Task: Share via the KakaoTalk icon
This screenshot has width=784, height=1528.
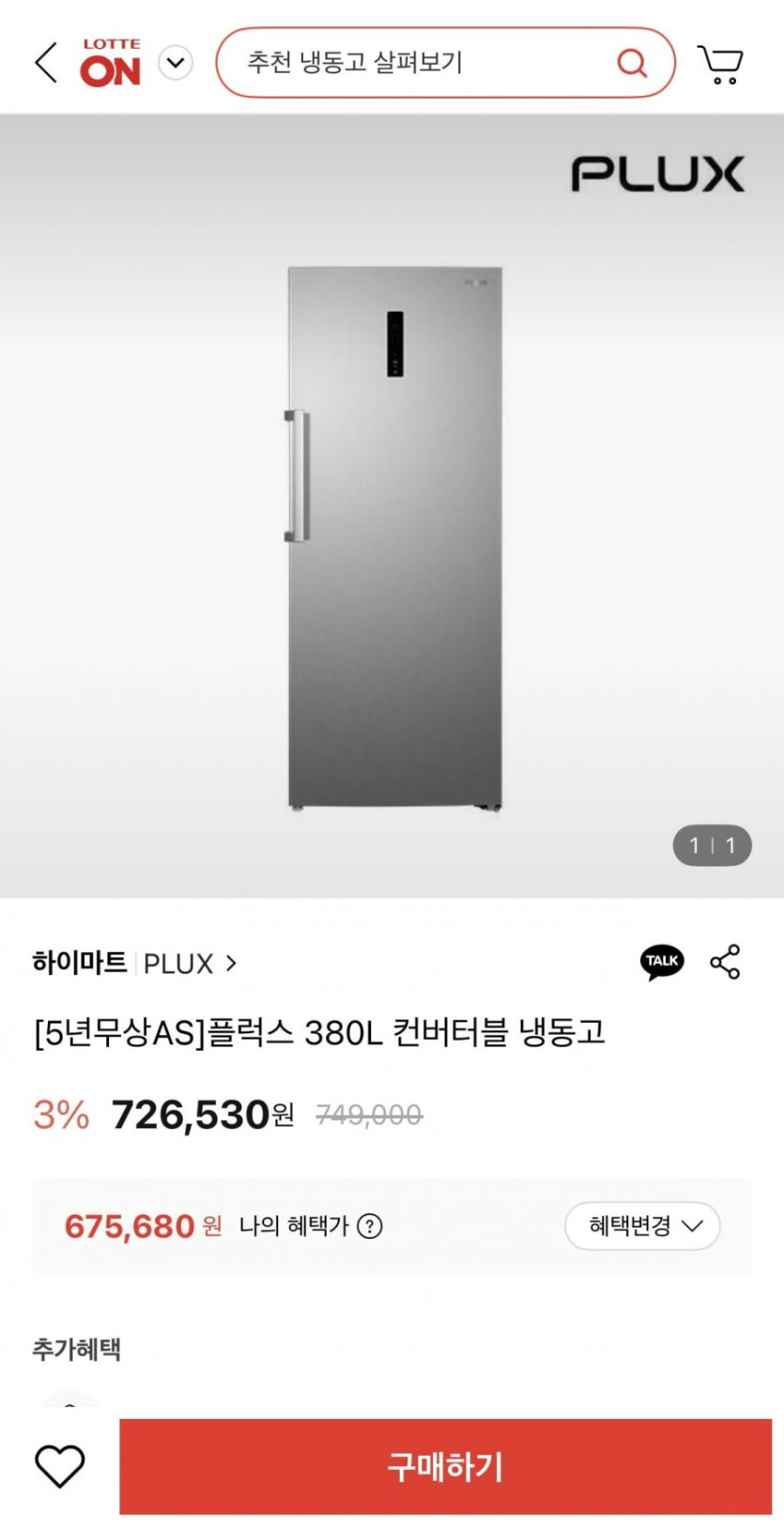Action: pyautogui.click(x=662, y=962)
